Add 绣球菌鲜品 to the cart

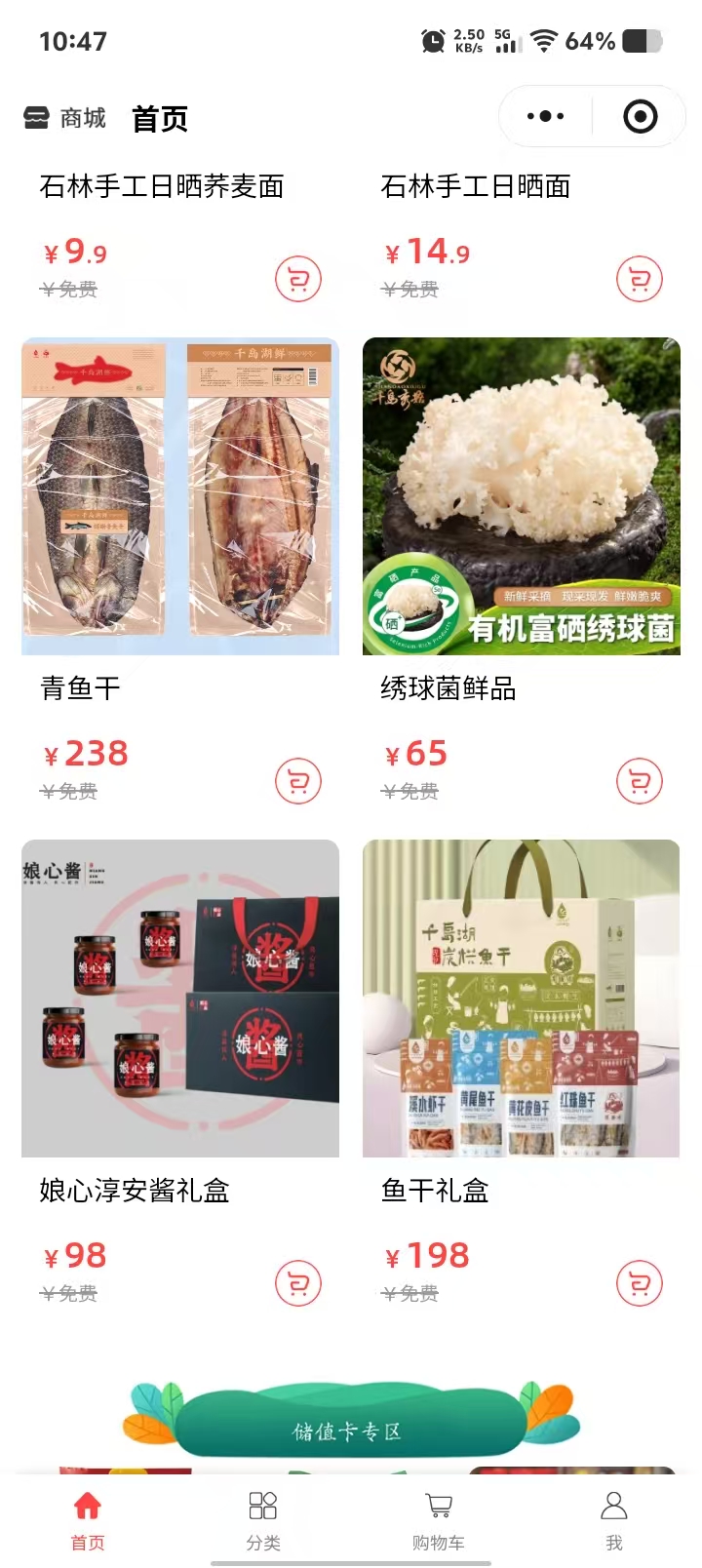pyautogui.click(x=640, y=781)
